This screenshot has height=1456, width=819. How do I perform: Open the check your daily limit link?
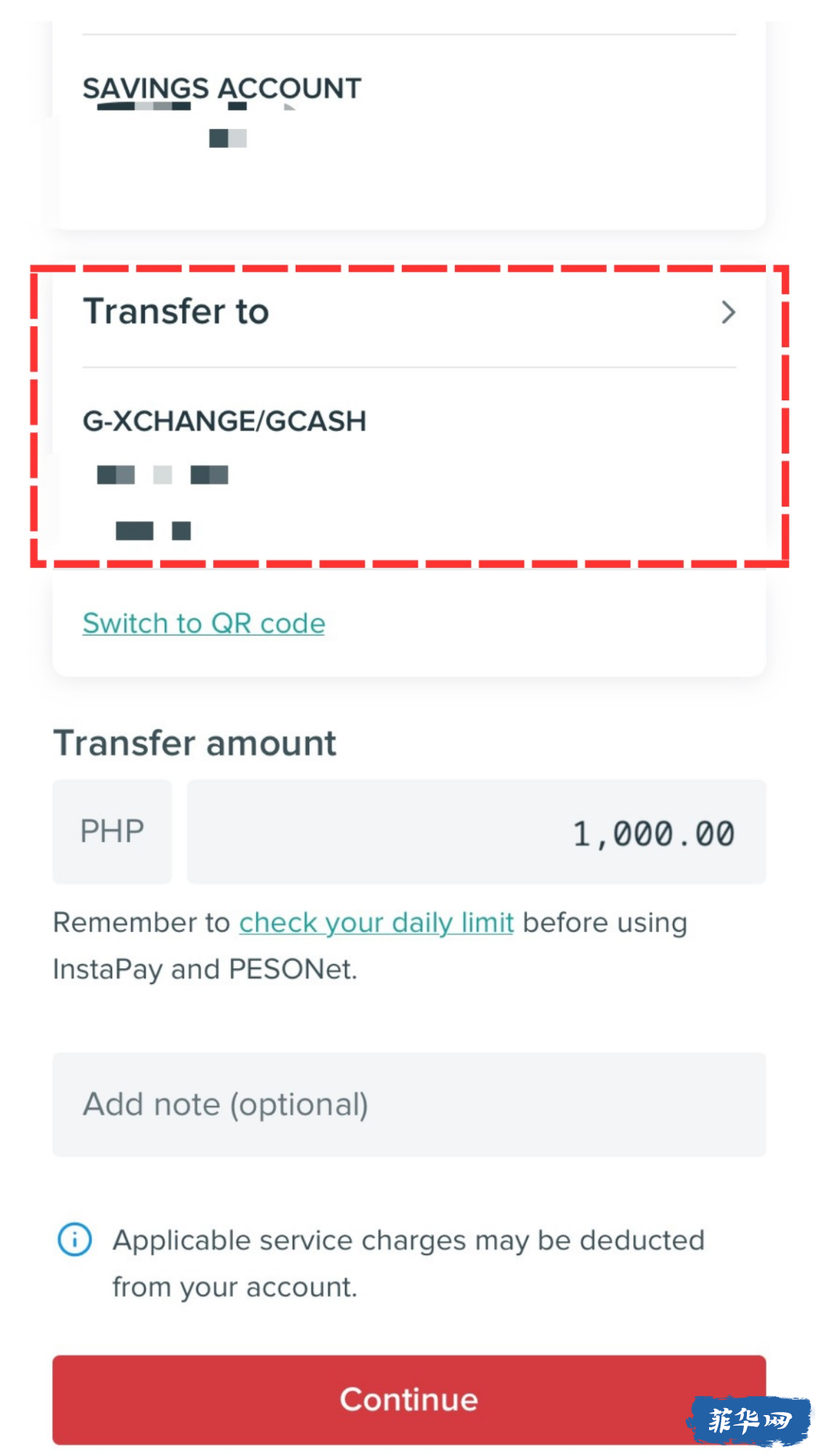click(x=376, y=923)
